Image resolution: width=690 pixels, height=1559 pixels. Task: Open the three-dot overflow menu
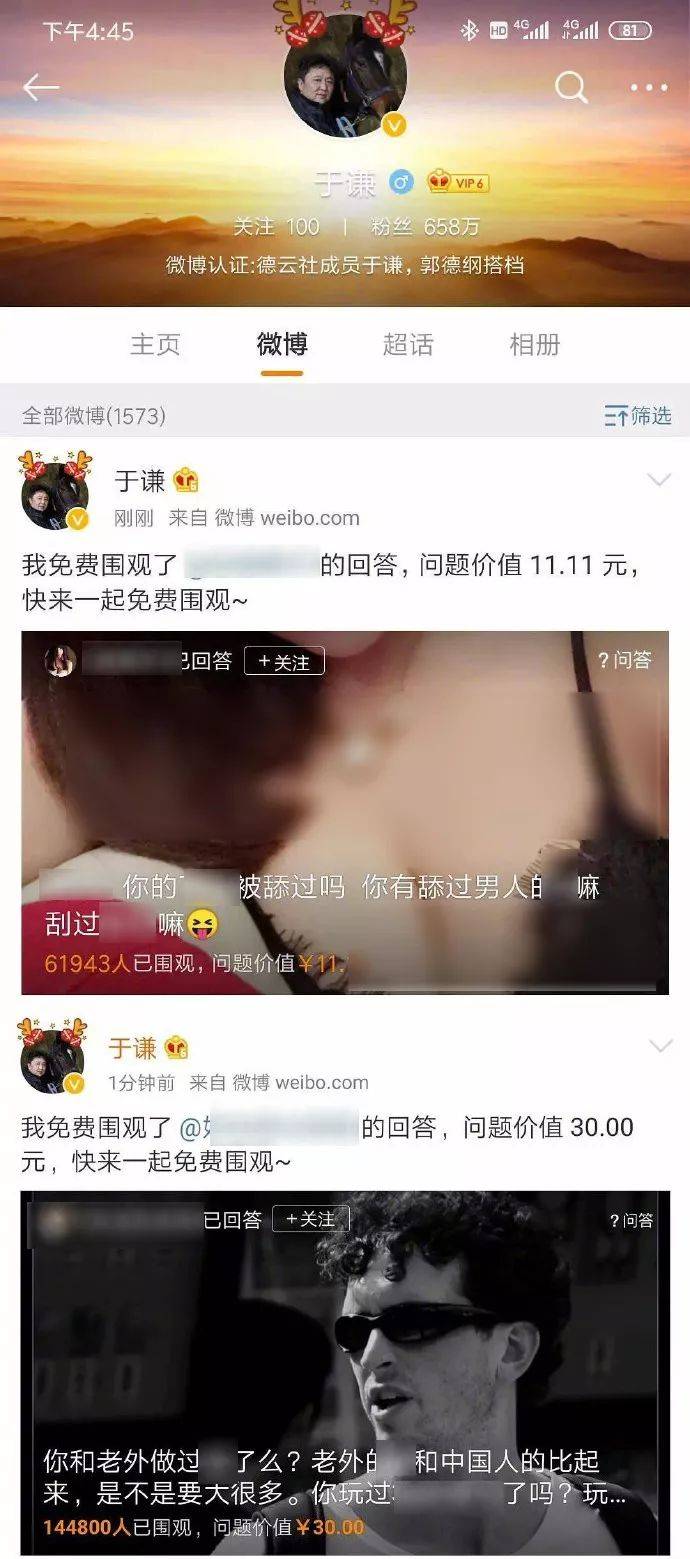tap(648, 88)
